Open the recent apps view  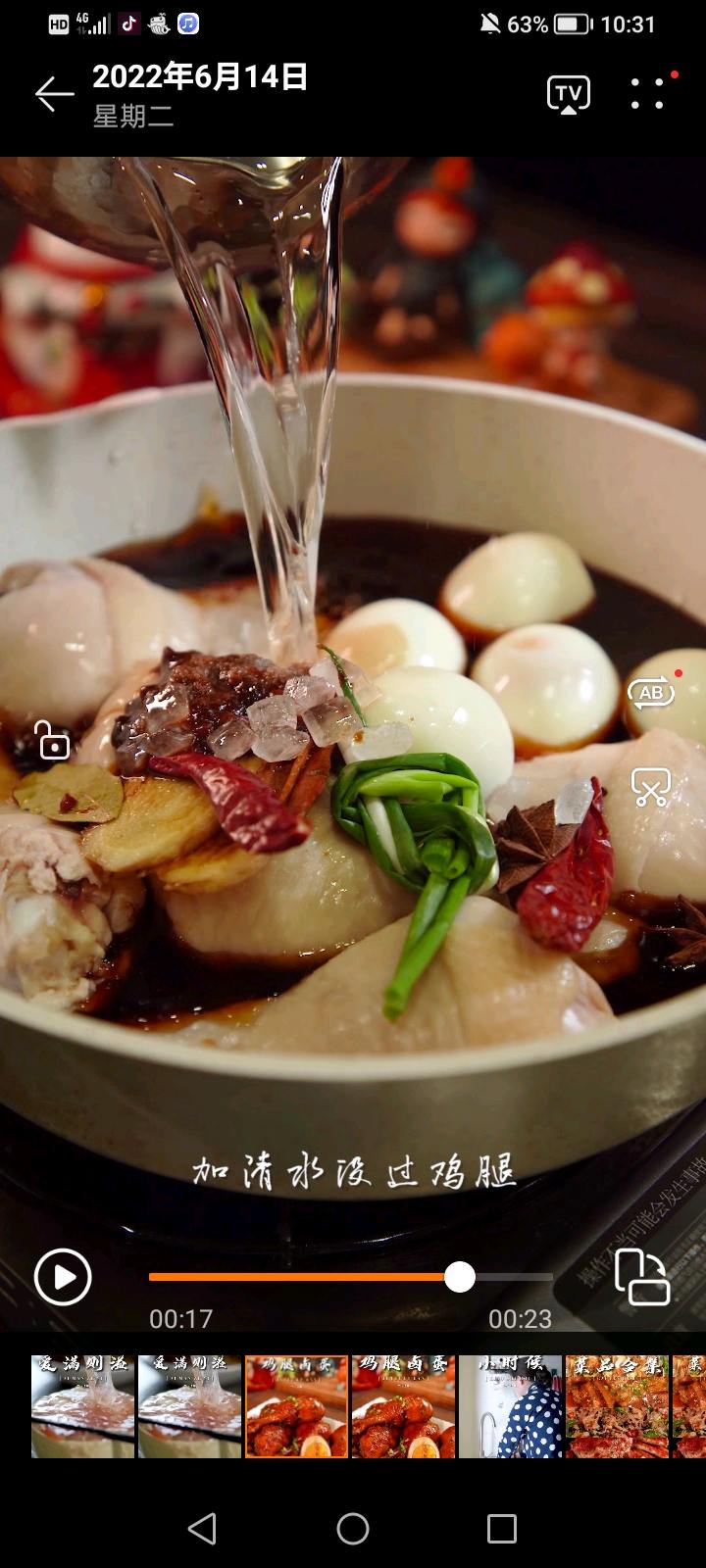pyautogui.click(x=502, y=1528)
